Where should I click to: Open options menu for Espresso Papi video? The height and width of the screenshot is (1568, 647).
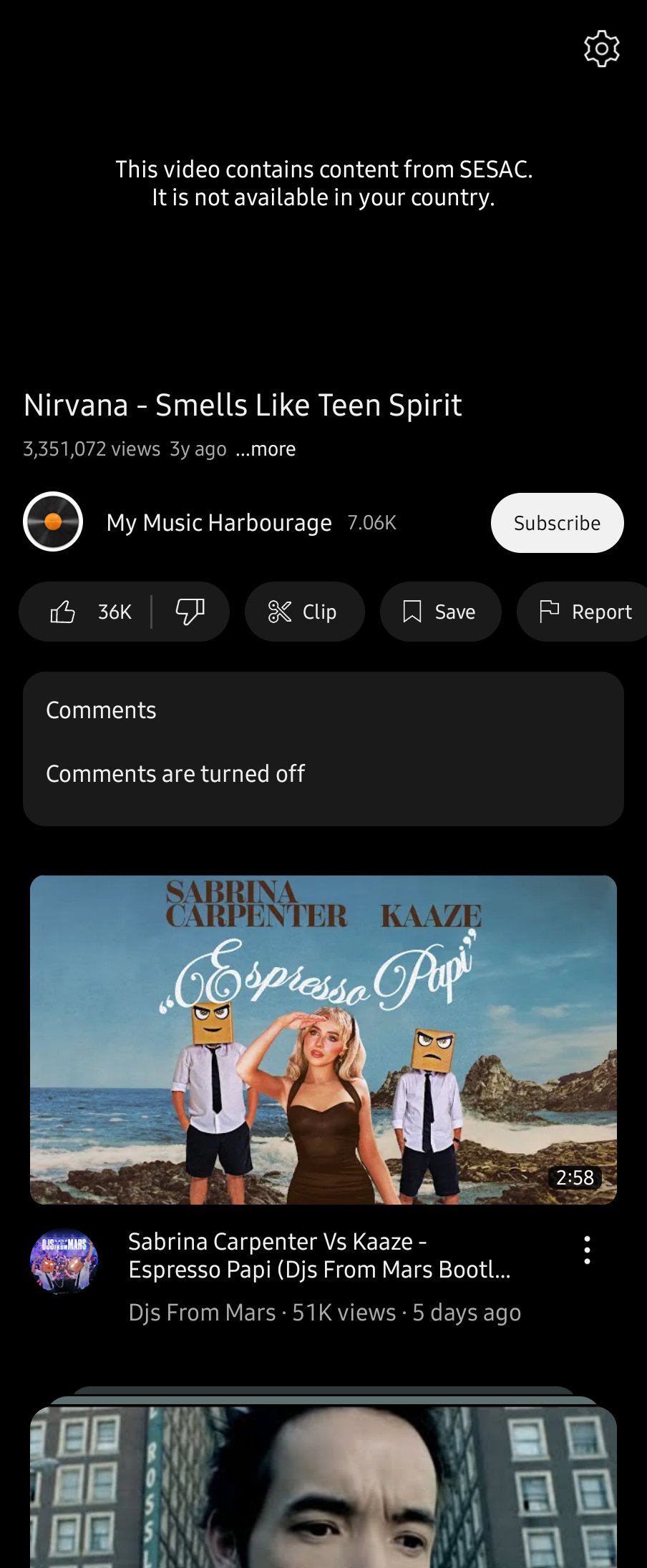pyautogui.click(x=587, y=1250)
